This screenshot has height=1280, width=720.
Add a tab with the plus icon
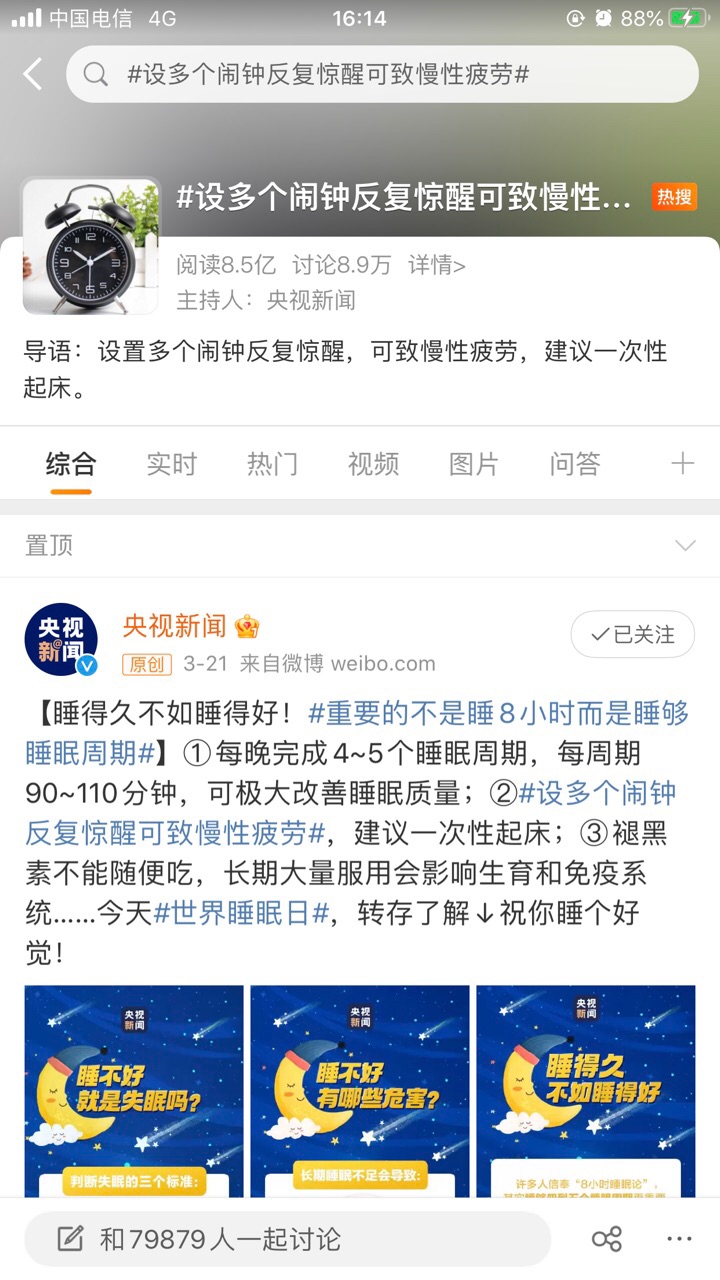click(x=682, y=464)
